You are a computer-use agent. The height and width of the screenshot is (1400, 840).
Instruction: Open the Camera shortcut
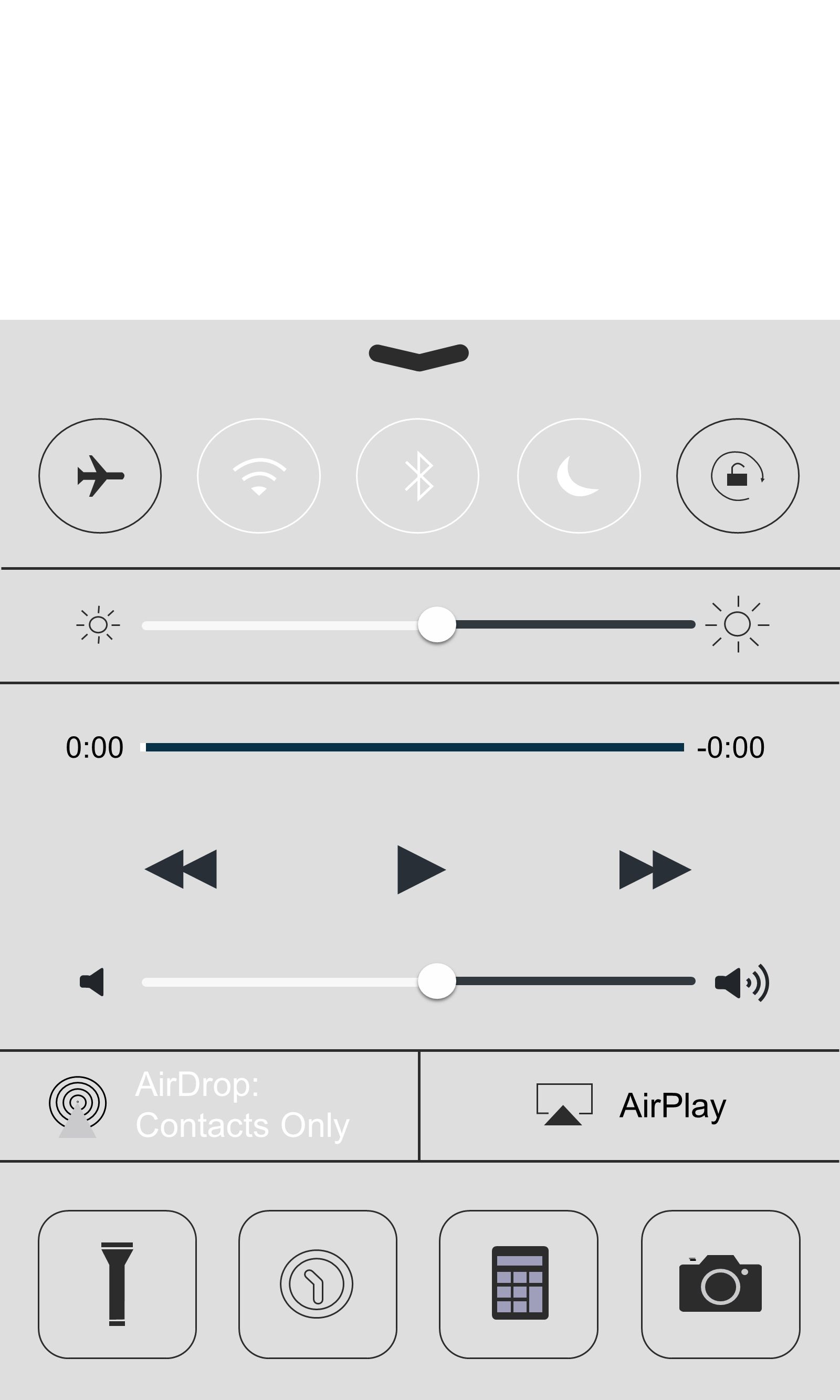point(721,1284)
